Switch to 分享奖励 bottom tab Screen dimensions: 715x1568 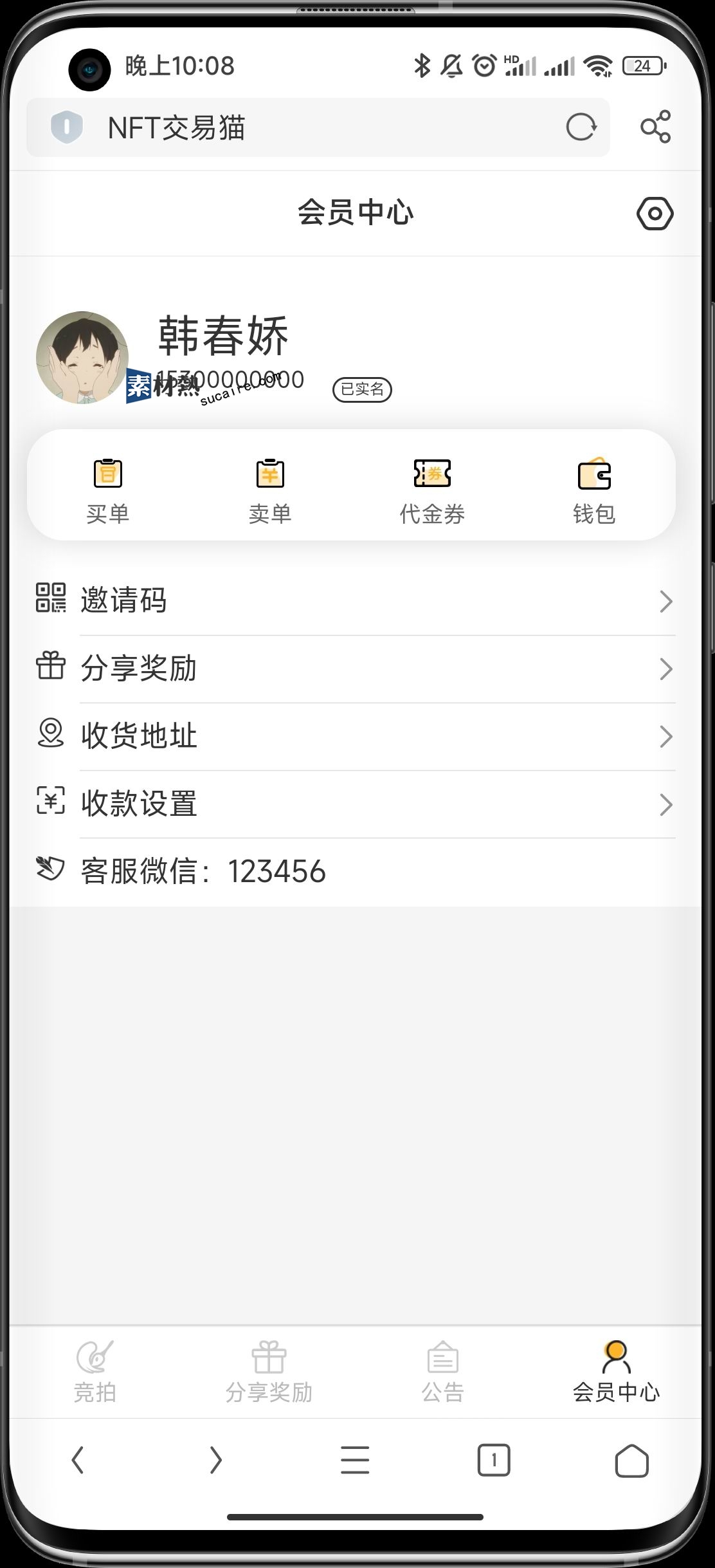point(269,1372)
